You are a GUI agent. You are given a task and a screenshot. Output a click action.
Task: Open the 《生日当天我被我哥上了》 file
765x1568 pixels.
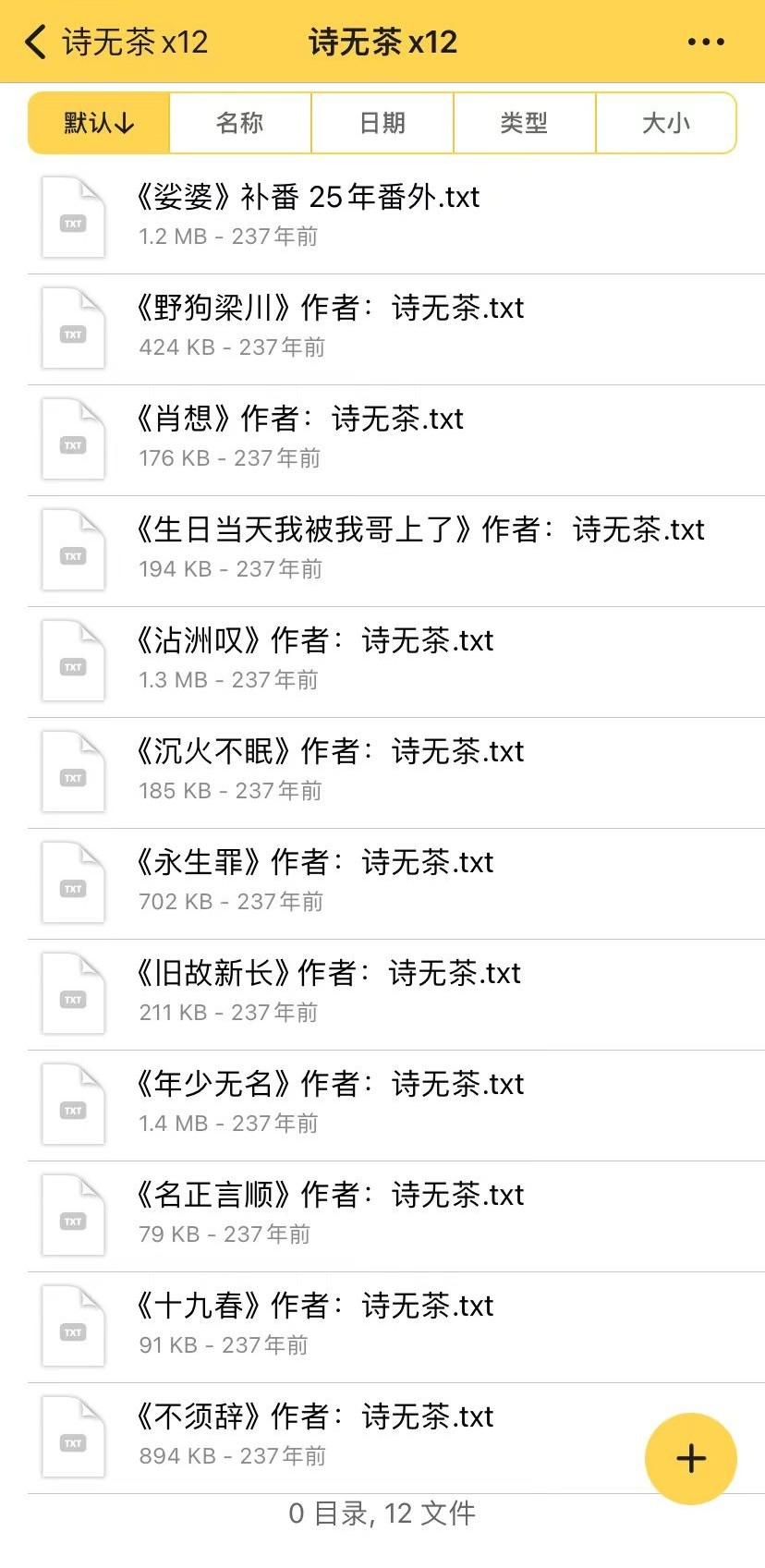396,551
